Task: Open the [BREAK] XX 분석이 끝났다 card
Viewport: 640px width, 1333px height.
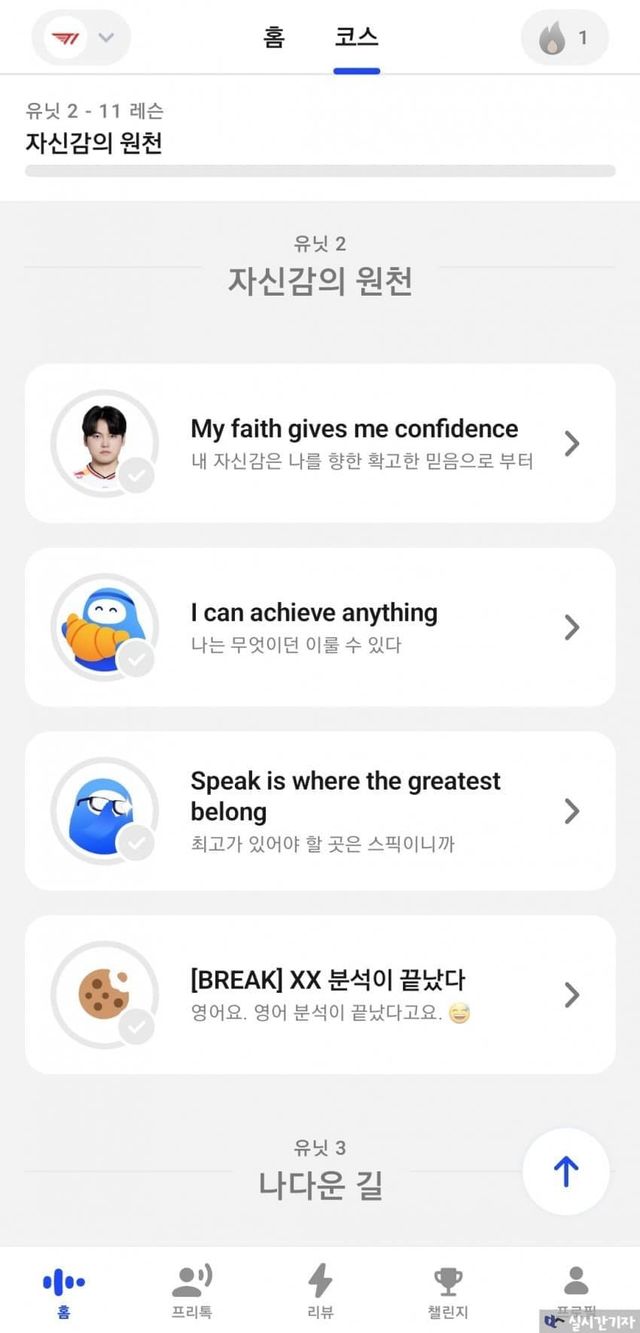Action: pyautogui.click(x=320, y=995)
